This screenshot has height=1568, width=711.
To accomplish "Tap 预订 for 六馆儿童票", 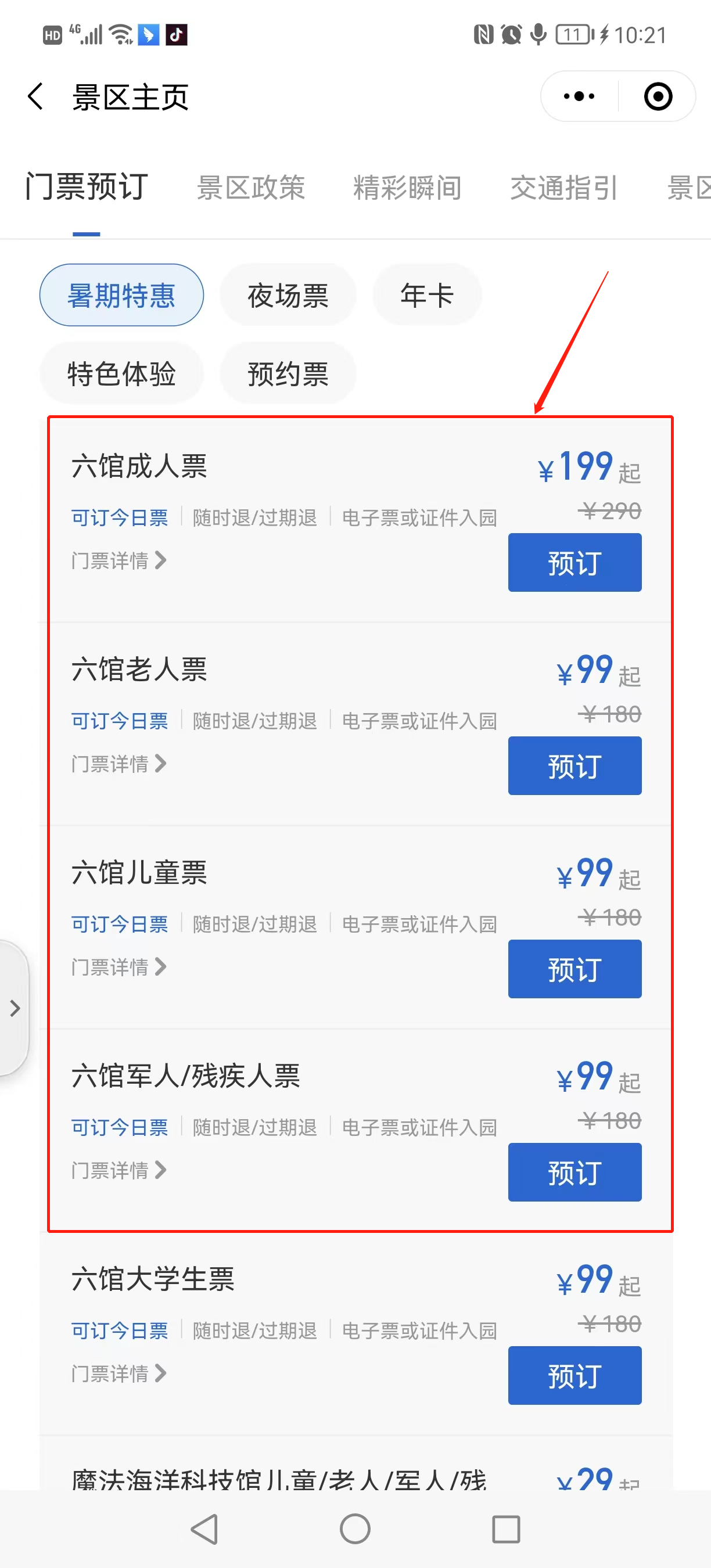I will [574, 969].
